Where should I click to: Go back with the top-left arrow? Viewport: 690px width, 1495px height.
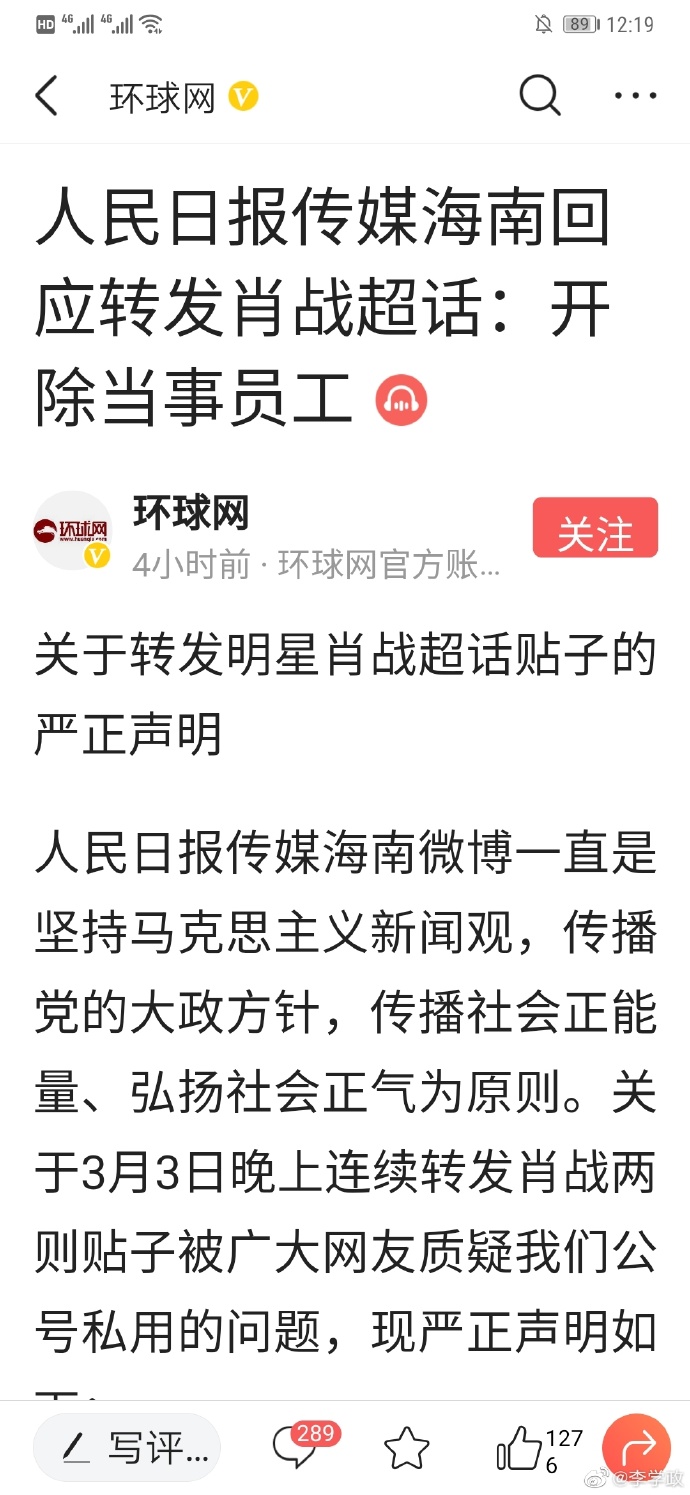coord(47,97)
